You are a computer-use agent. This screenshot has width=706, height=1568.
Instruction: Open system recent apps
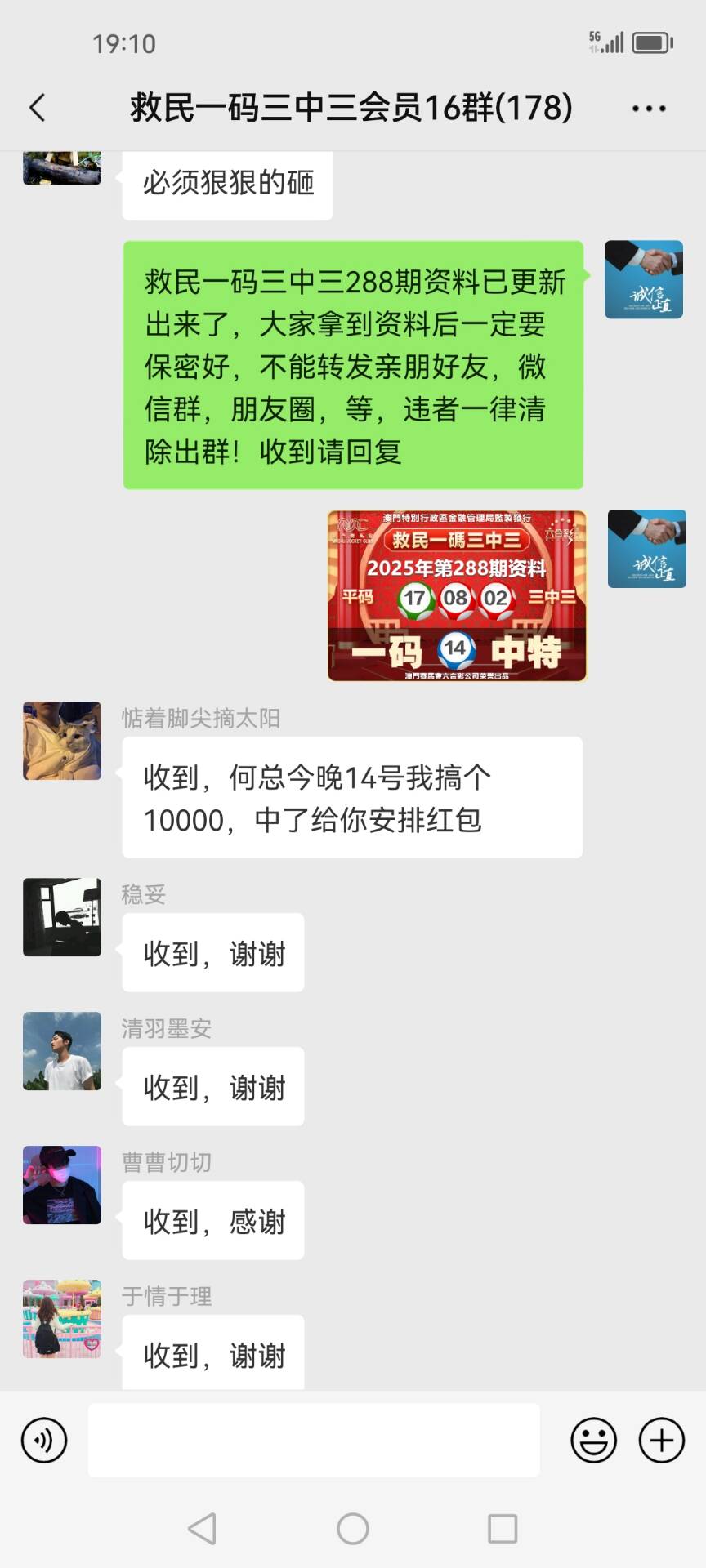(x=502, y=1528)
